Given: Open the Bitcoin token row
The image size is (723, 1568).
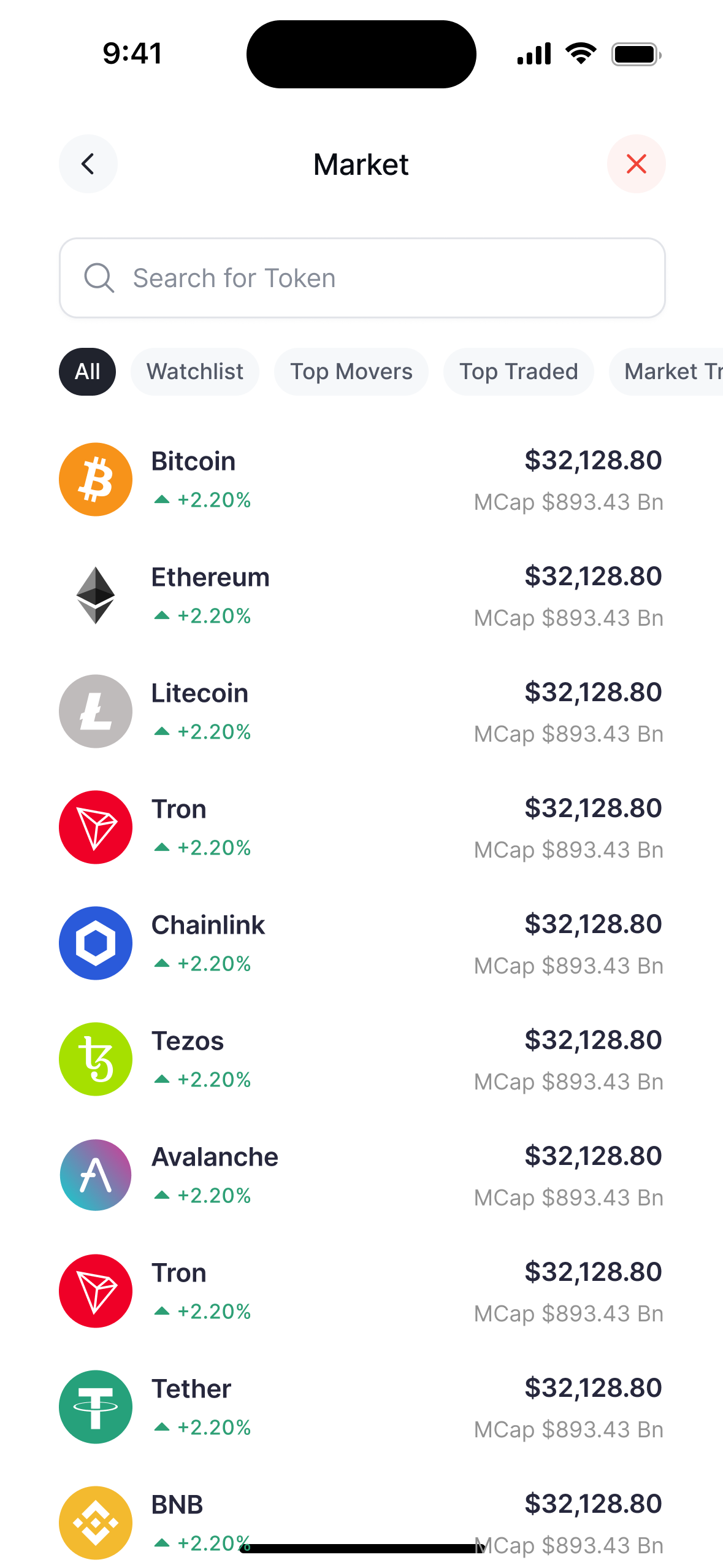Looking at the screenshot, I should 362,480.
